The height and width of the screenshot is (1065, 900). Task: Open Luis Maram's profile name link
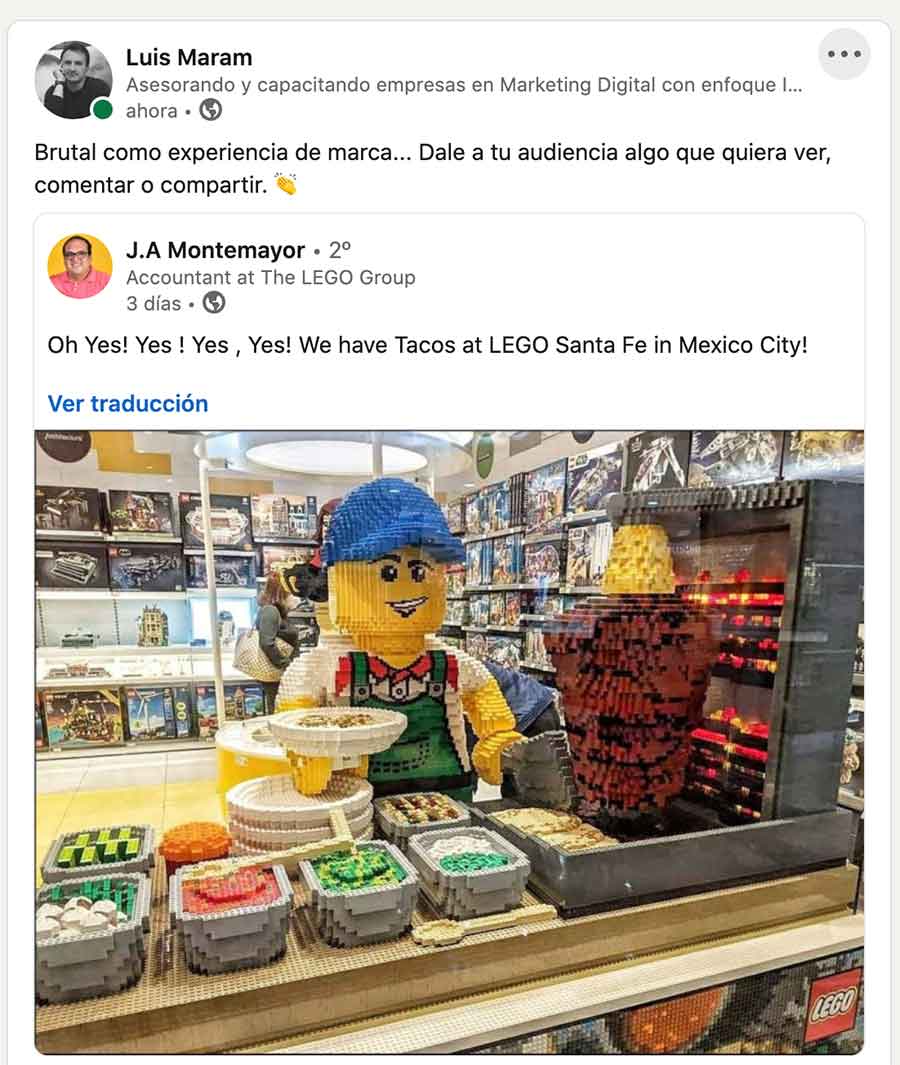click(x=189, y=58)
